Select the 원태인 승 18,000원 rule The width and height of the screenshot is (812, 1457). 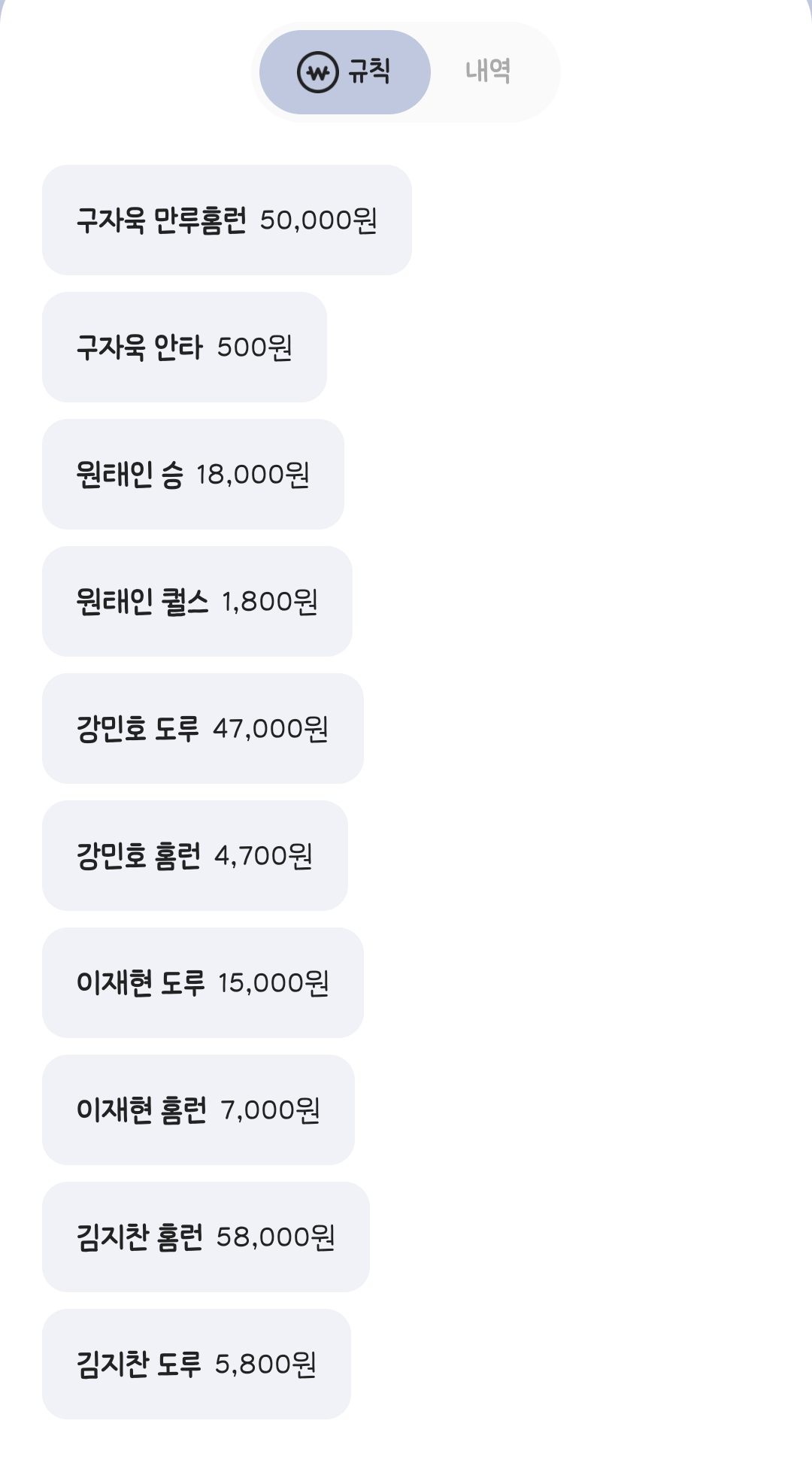tap(192, 475)
